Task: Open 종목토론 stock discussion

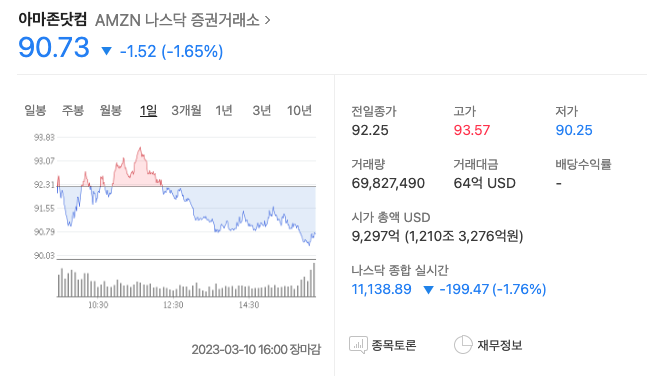Action: tap(383, 345)
